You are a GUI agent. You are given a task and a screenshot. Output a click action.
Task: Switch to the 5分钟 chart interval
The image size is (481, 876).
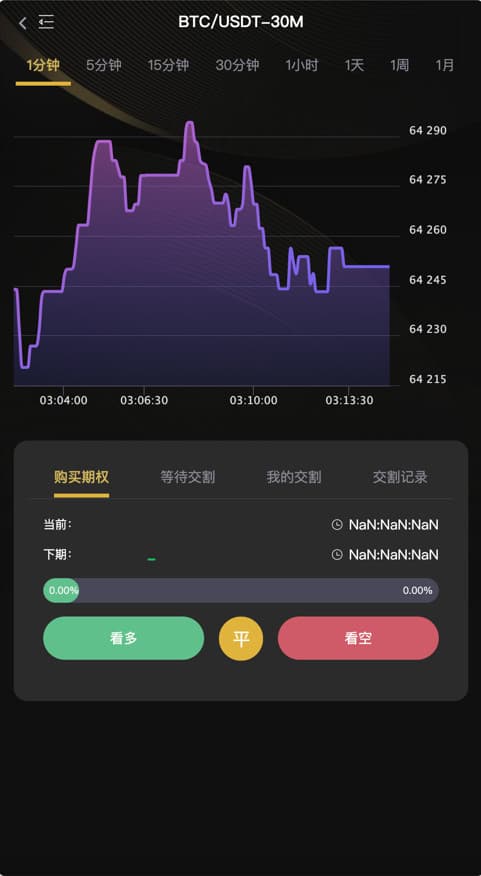click(x=103, y=65)
